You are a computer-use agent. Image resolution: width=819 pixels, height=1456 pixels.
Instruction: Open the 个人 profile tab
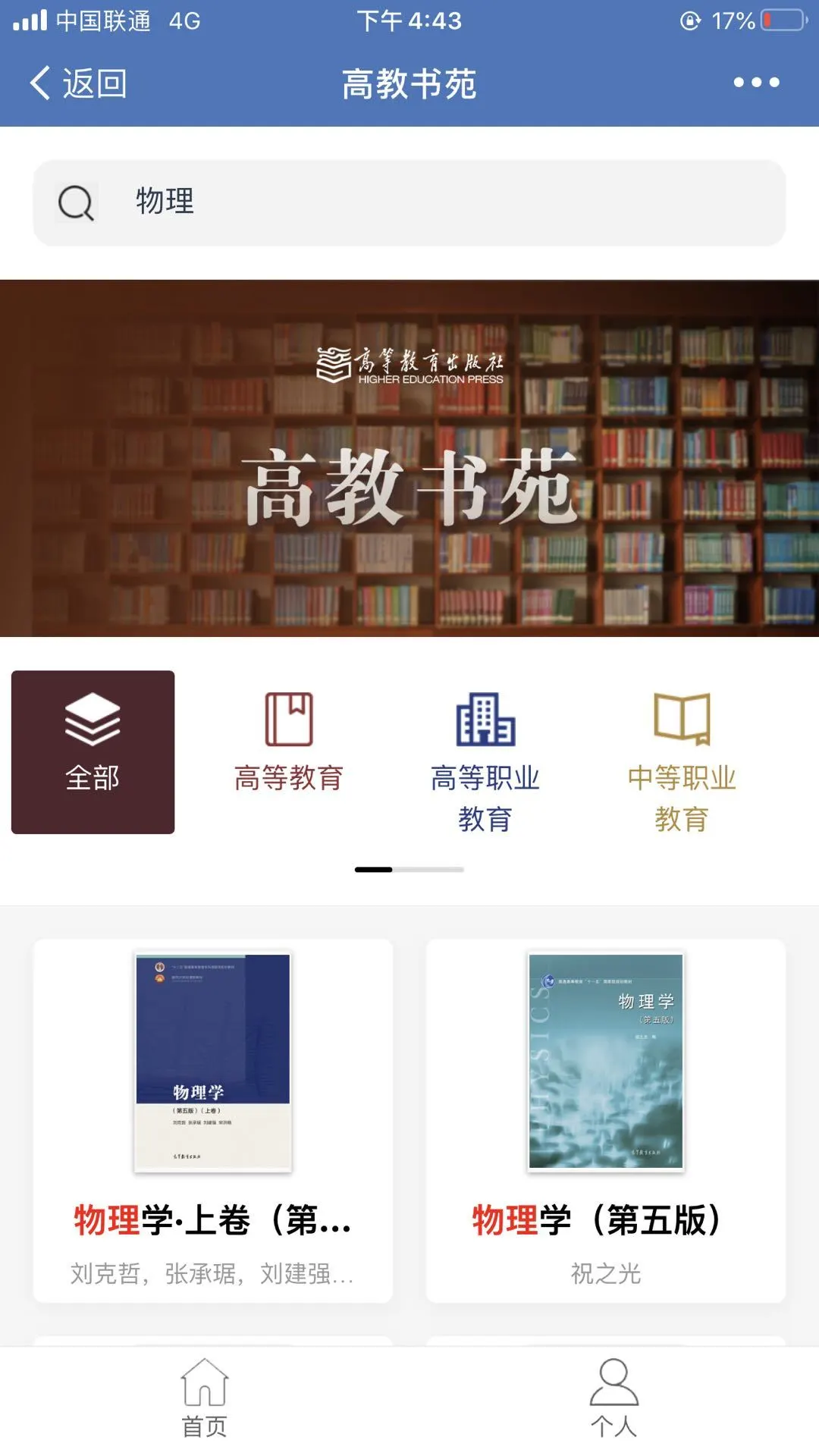click(614, 1398)
